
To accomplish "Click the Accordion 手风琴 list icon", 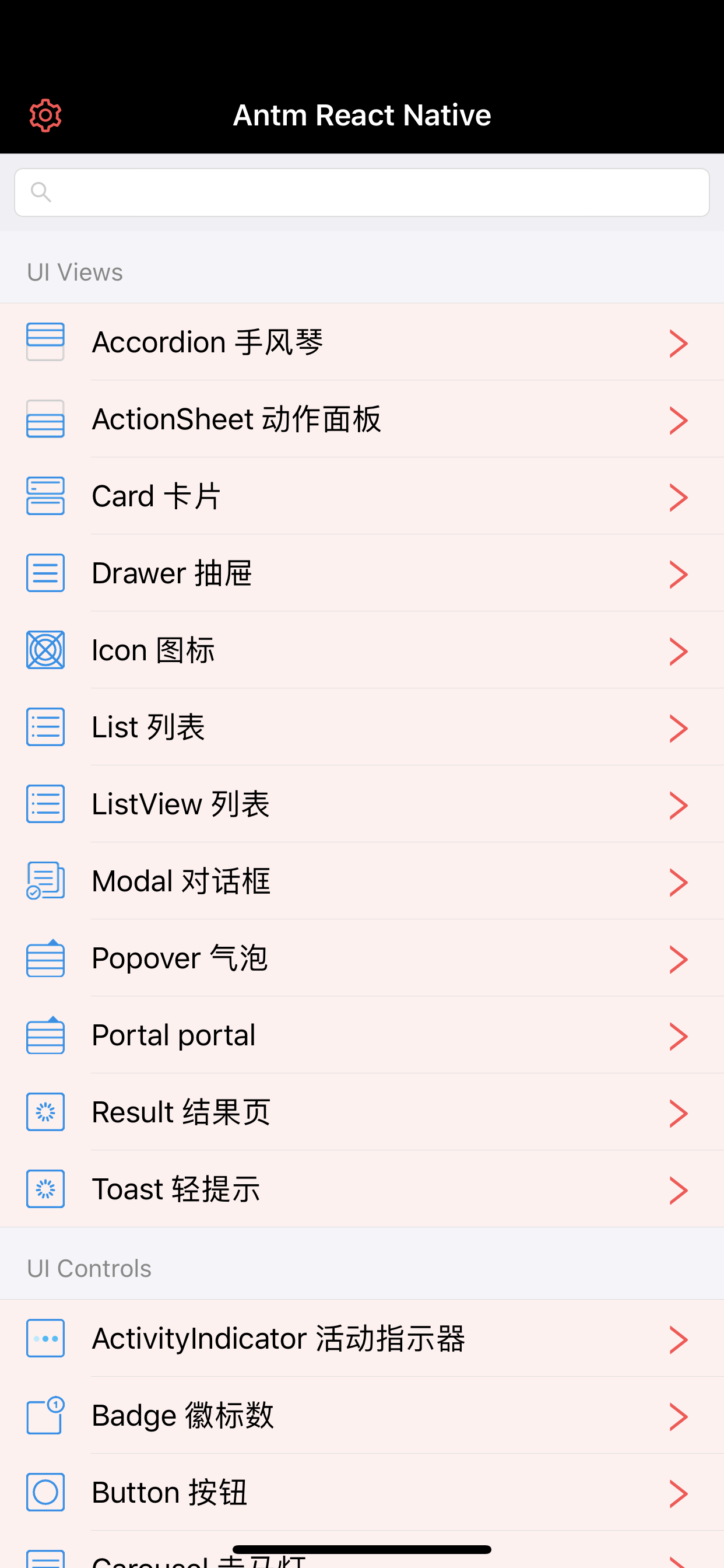I will pos(45,342).
